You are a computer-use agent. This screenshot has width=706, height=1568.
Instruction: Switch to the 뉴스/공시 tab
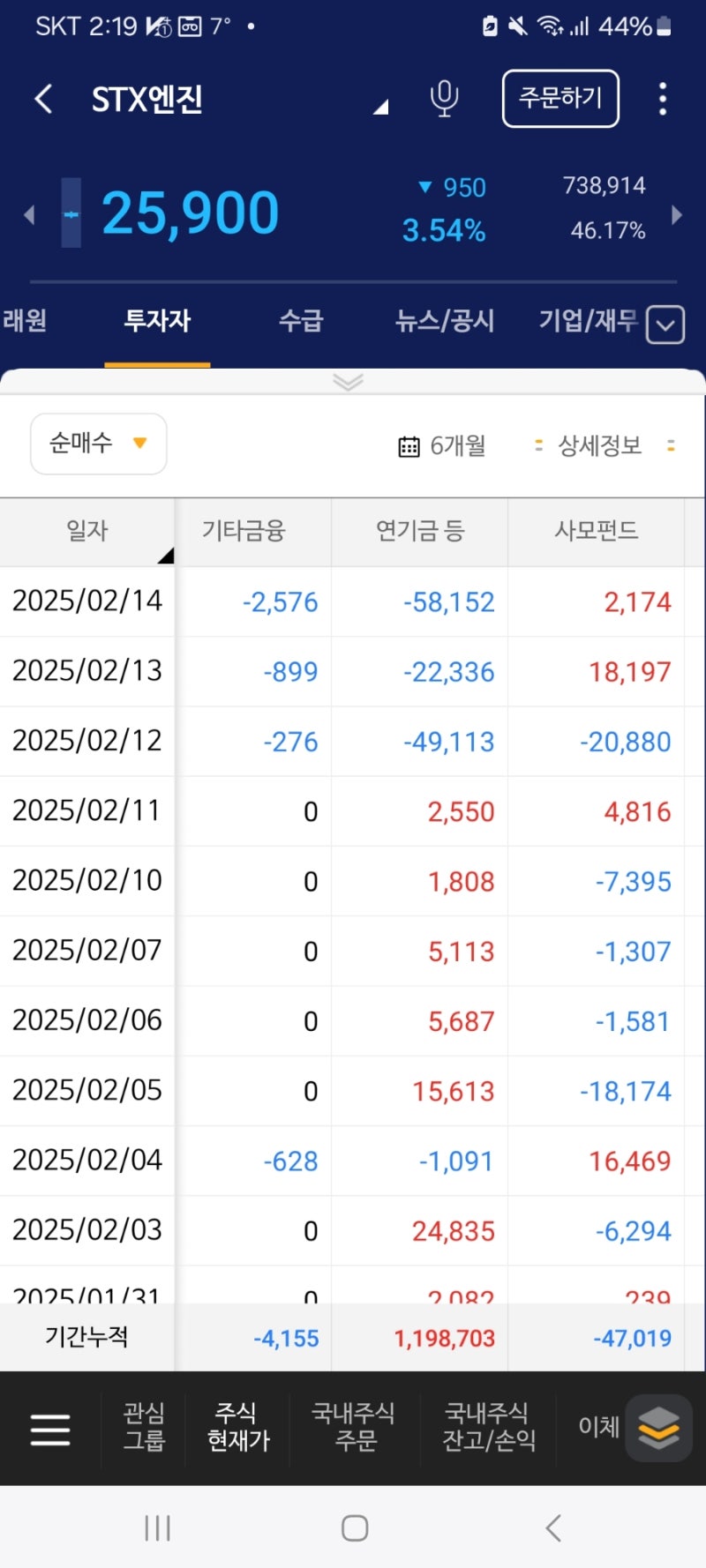[444, 322]
